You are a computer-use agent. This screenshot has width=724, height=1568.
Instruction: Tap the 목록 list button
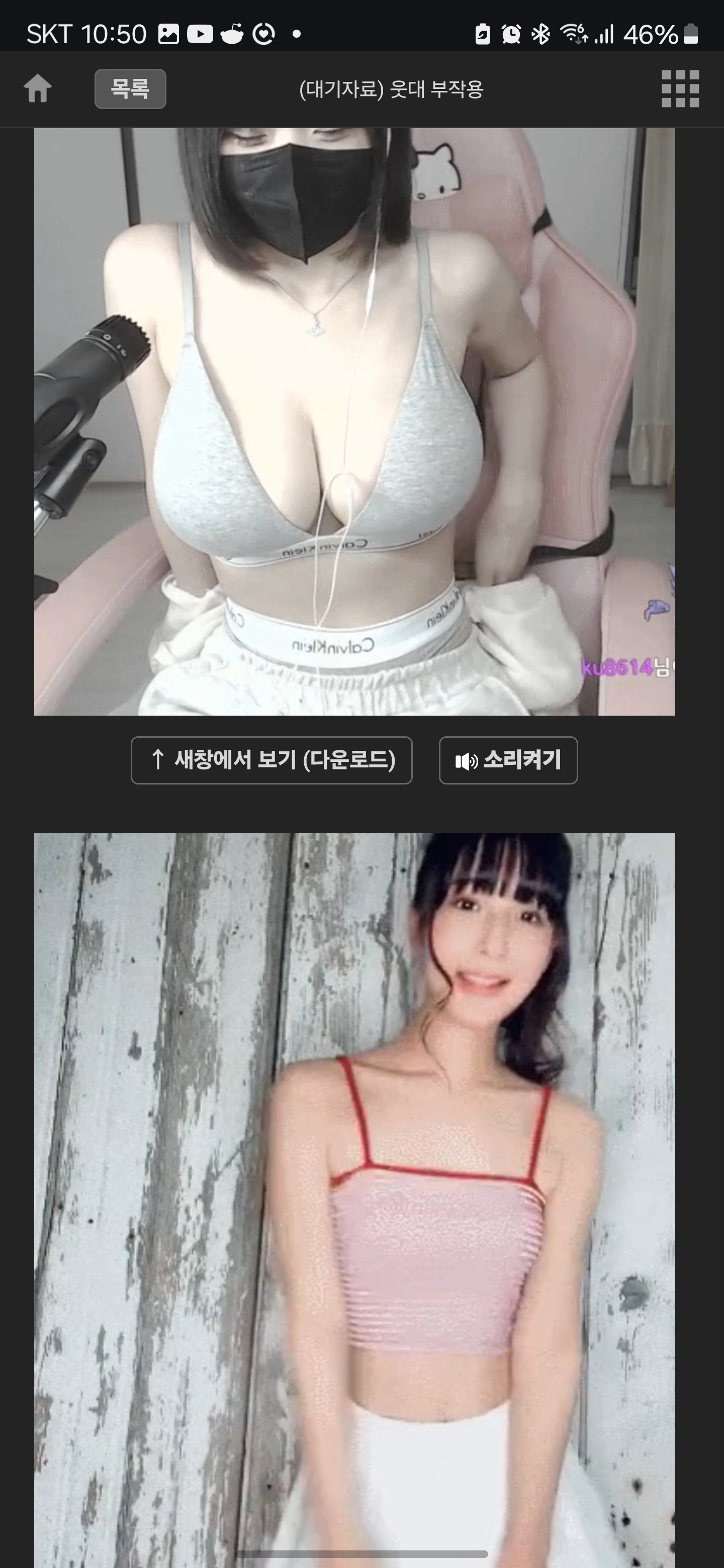(x=130, y=89)
